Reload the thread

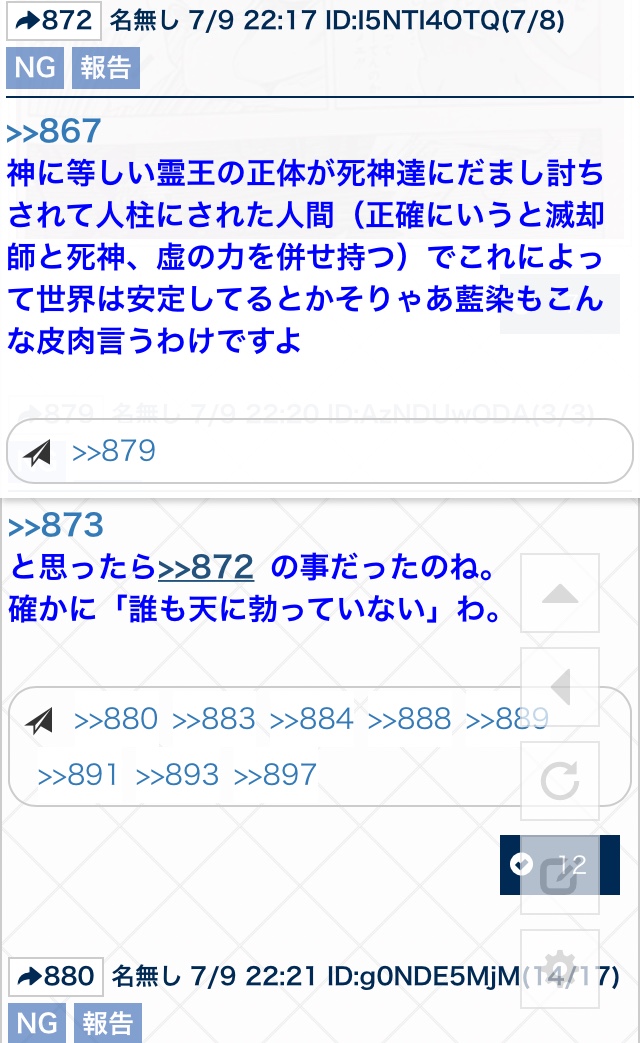(560, 781)
